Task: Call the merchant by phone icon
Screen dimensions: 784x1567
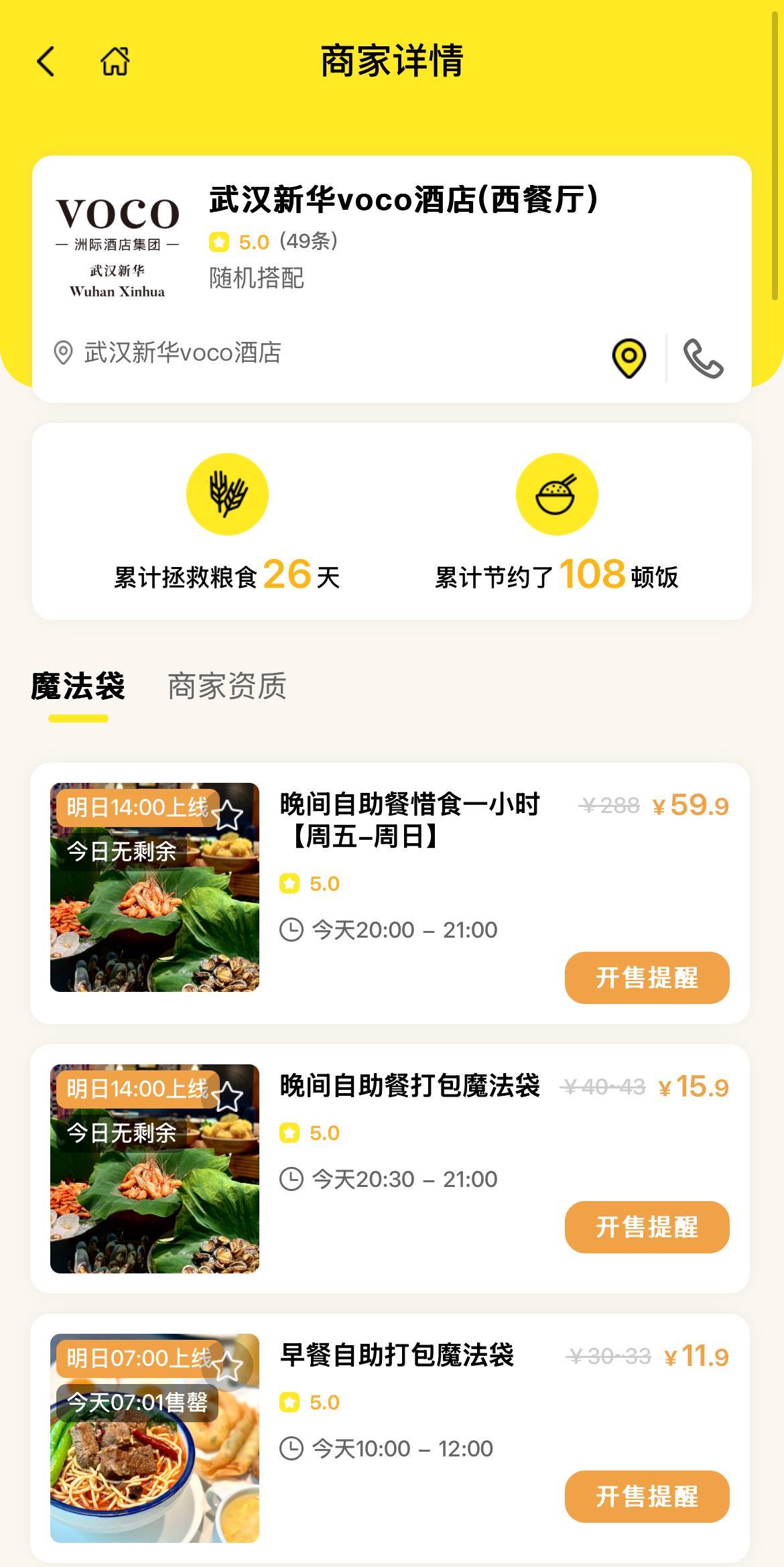Action: pyautogui.click(x=703, y=359)
